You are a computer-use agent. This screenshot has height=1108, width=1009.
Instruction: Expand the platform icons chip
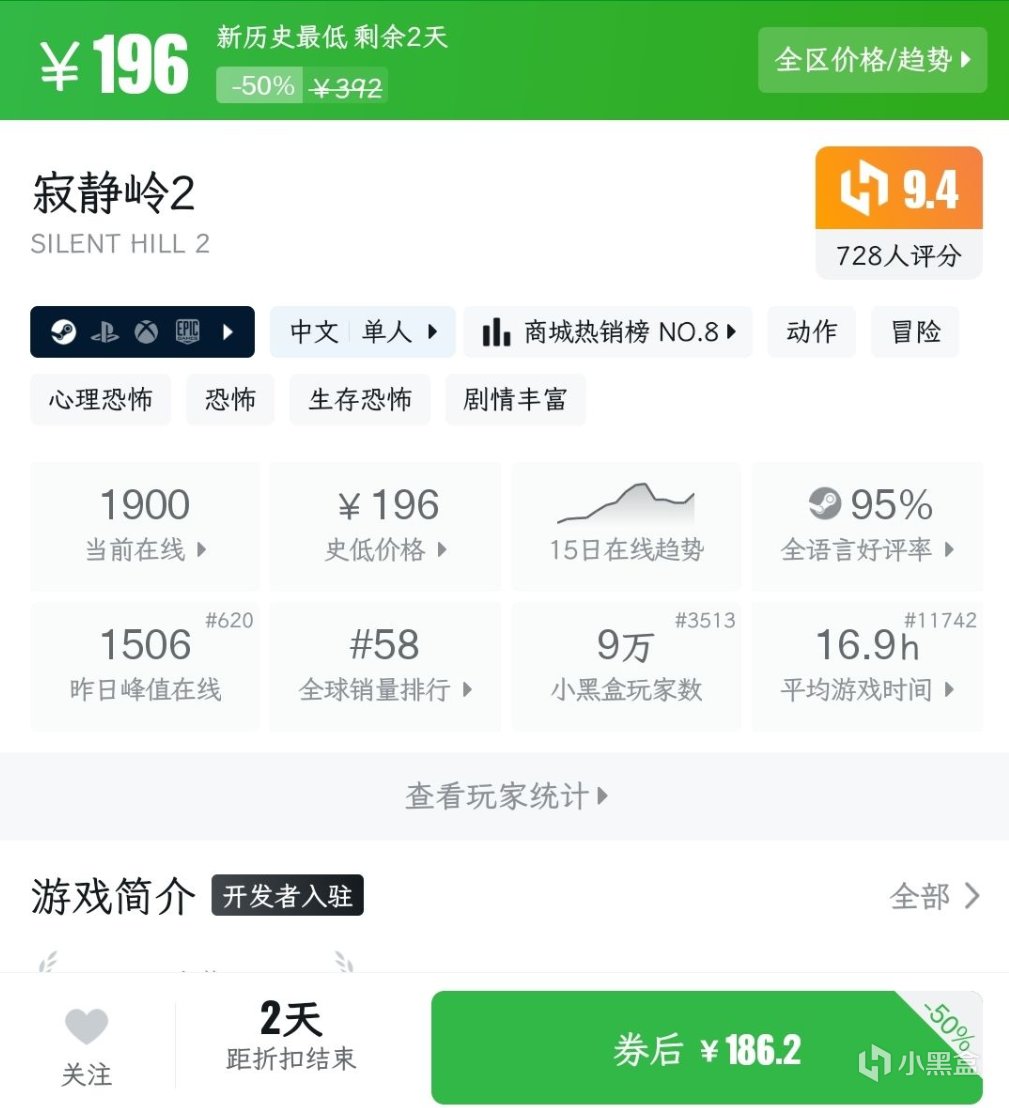pyautogui.click(x=142, y=331)
